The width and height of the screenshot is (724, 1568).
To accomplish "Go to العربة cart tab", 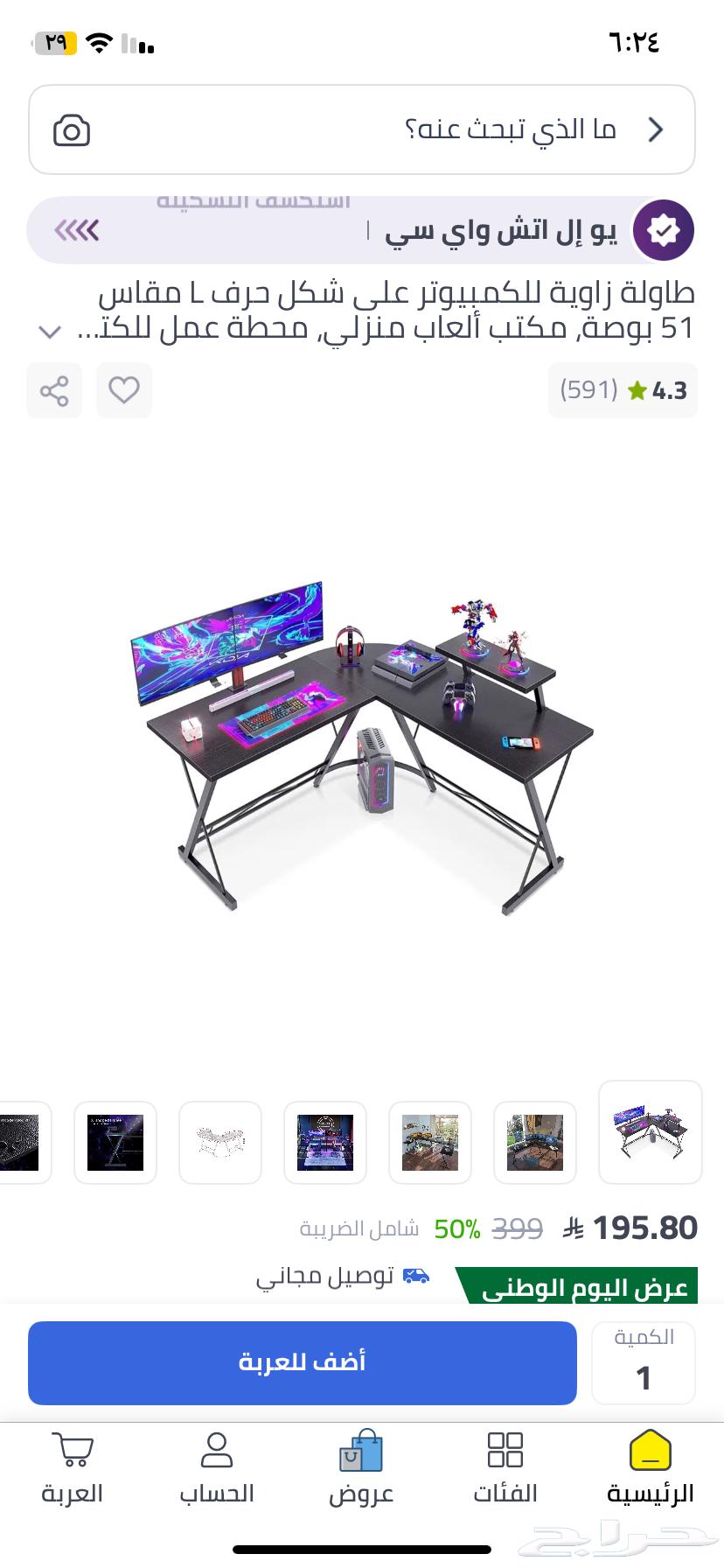I will pos(73,1469).
